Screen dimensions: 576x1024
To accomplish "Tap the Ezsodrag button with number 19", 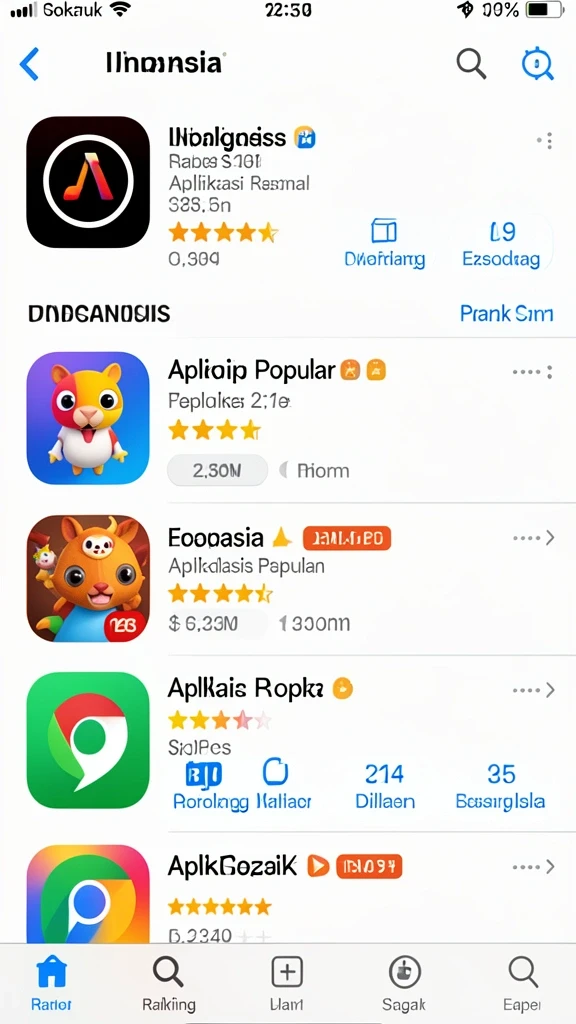I will (x=502, y=244).
